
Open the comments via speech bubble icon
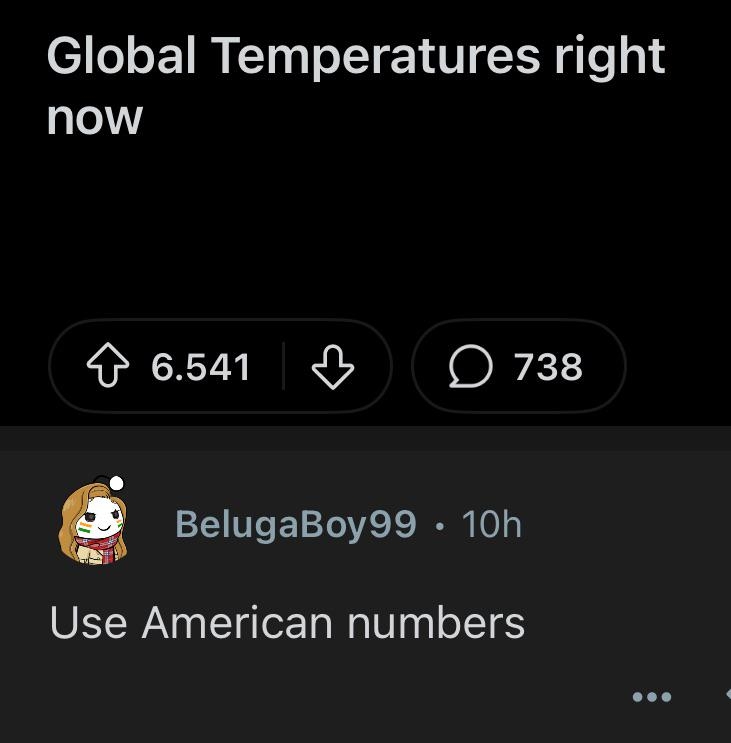tap(471, 366)
